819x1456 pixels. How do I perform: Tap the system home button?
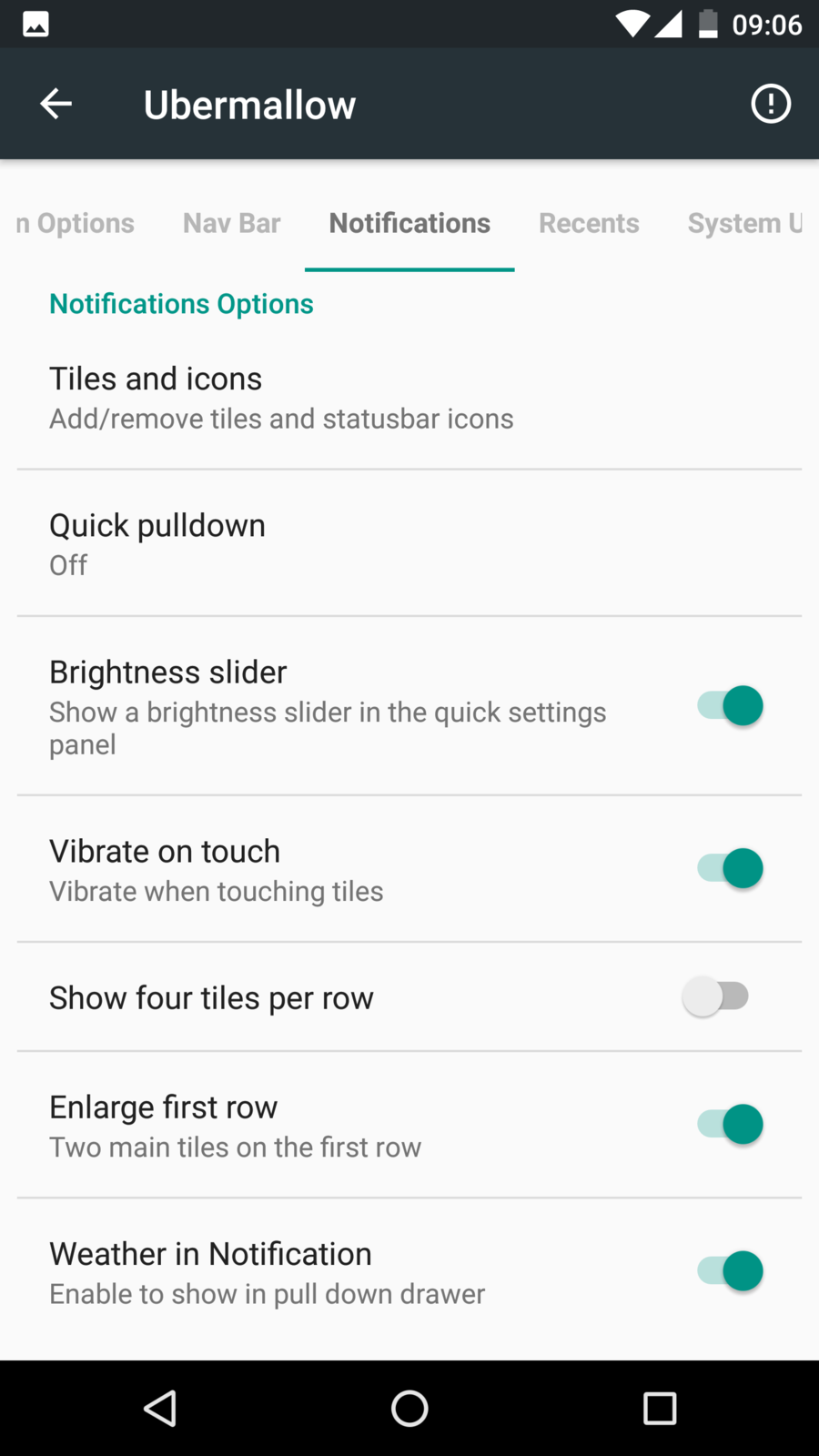409,1409
